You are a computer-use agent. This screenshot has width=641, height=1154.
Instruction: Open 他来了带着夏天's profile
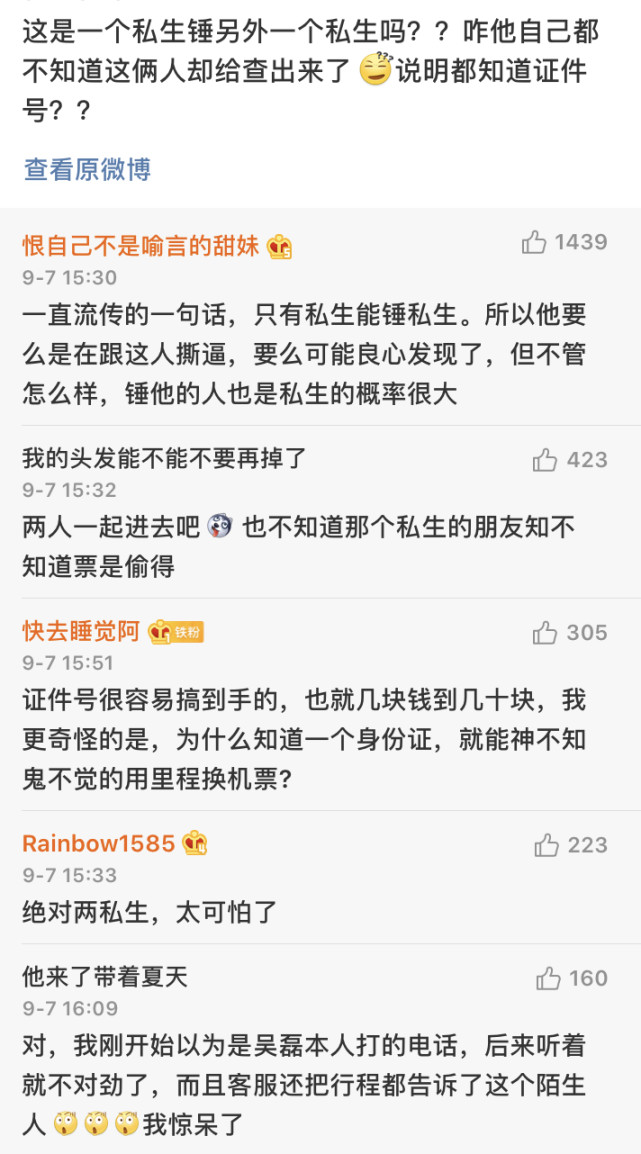(x=104, y=976)
